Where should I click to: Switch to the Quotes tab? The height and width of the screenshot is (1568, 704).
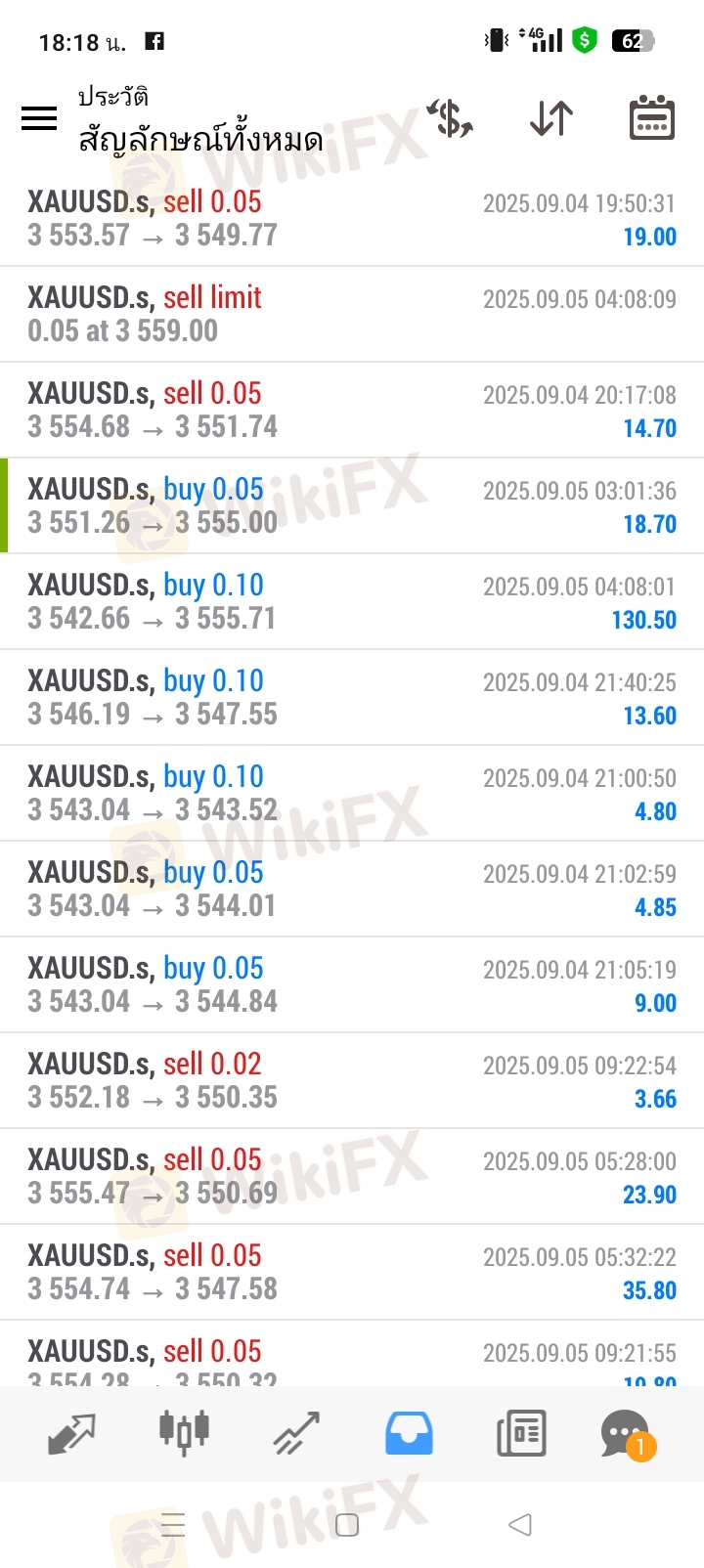71,1433
